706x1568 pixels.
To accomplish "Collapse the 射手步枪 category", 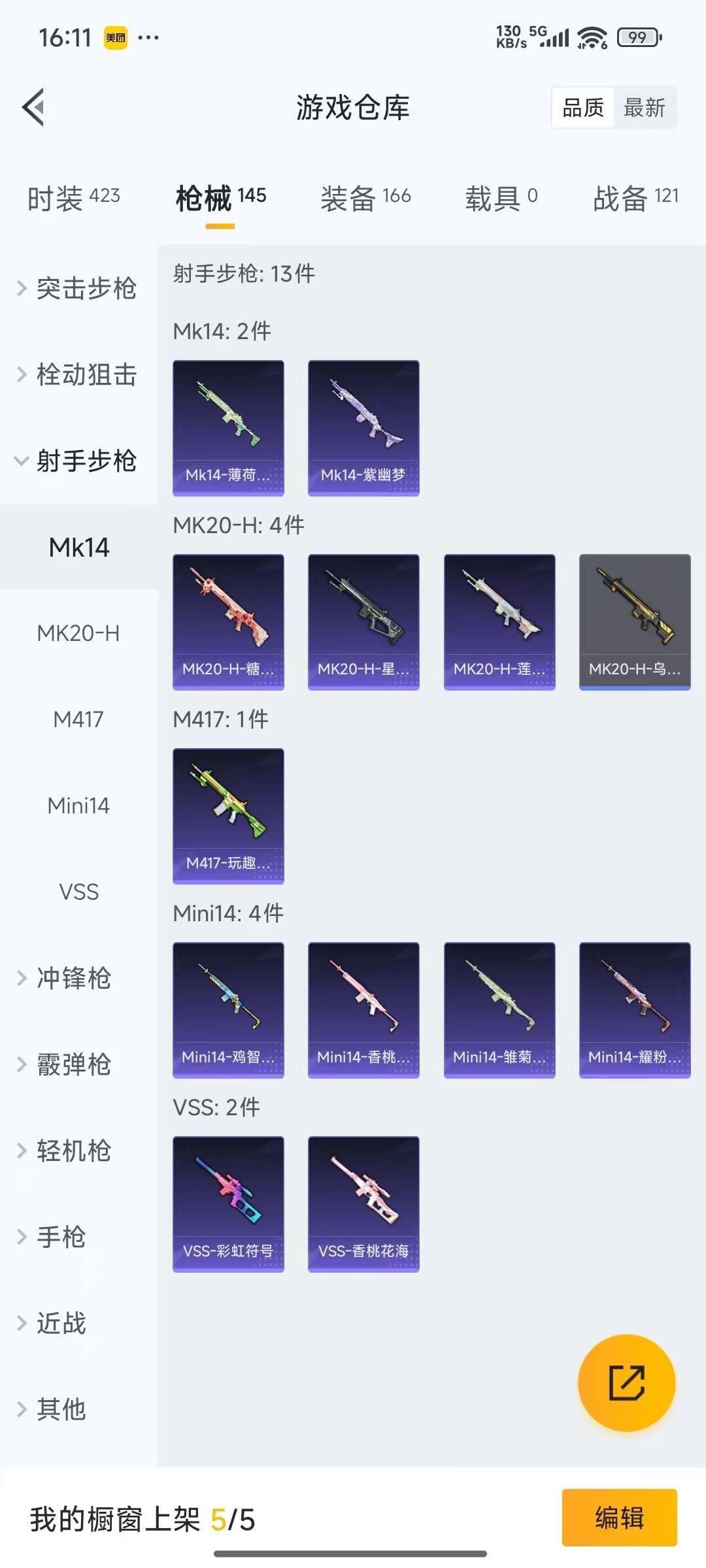I will click(78, 461).
